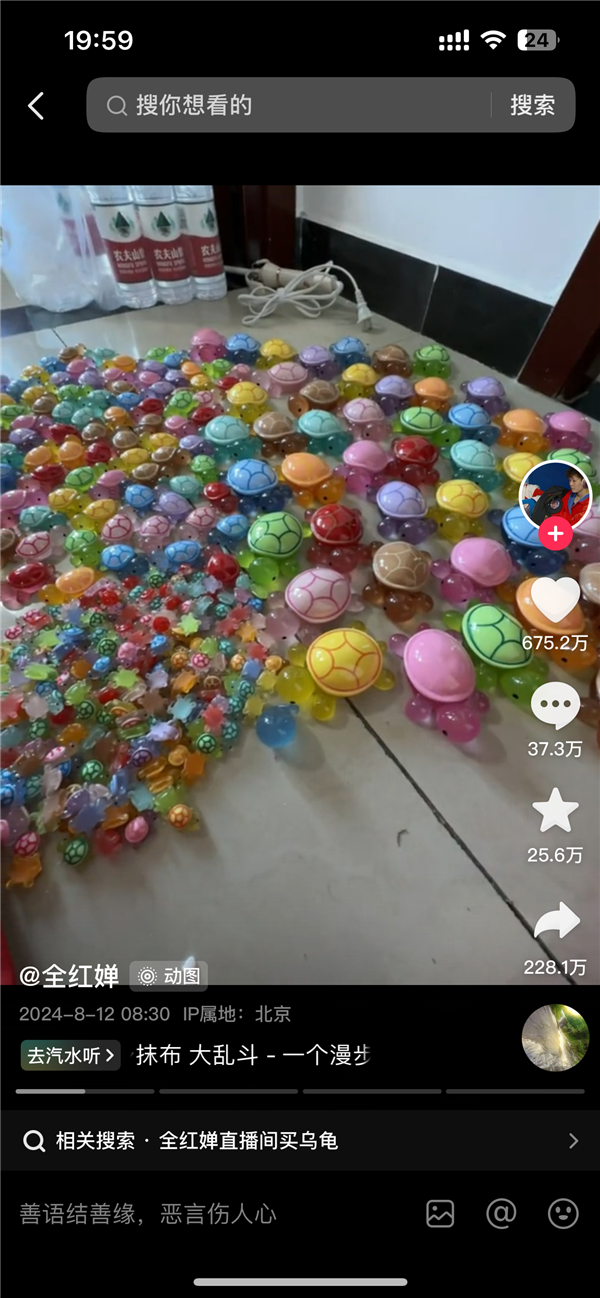The height and width of the screenshot is (1298, 600).
Task: Tap the 搜索 button
Action: click(532, 106)
